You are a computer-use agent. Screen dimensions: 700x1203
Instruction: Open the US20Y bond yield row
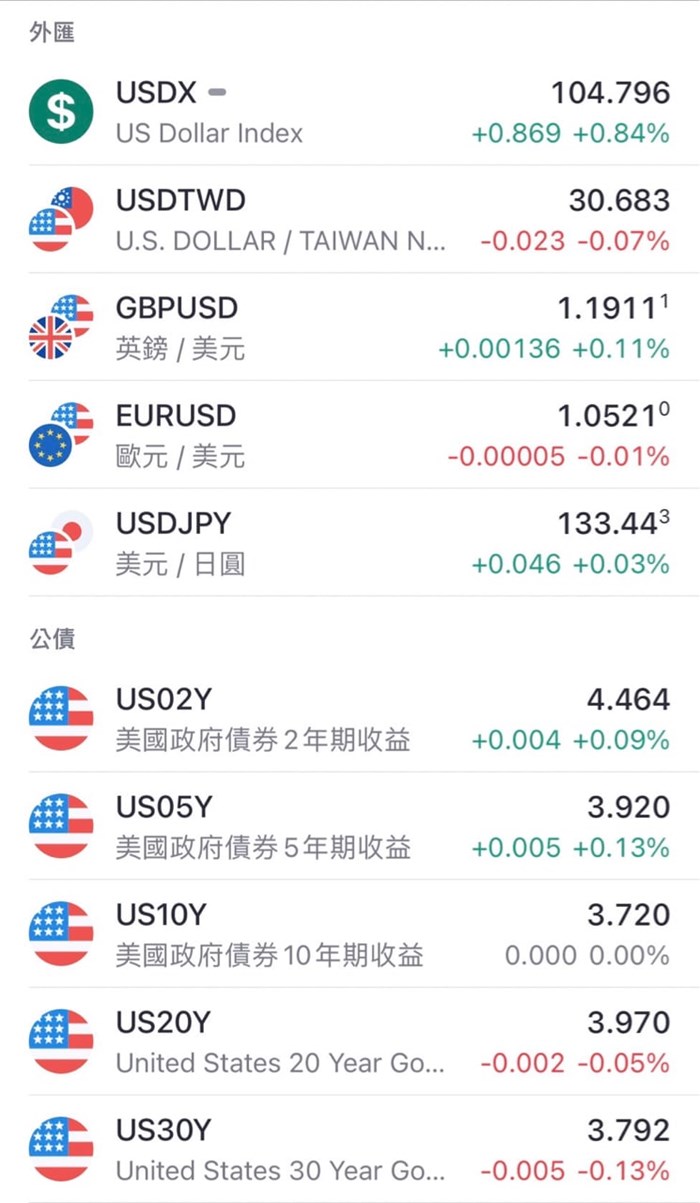[x=350, y=1043]
